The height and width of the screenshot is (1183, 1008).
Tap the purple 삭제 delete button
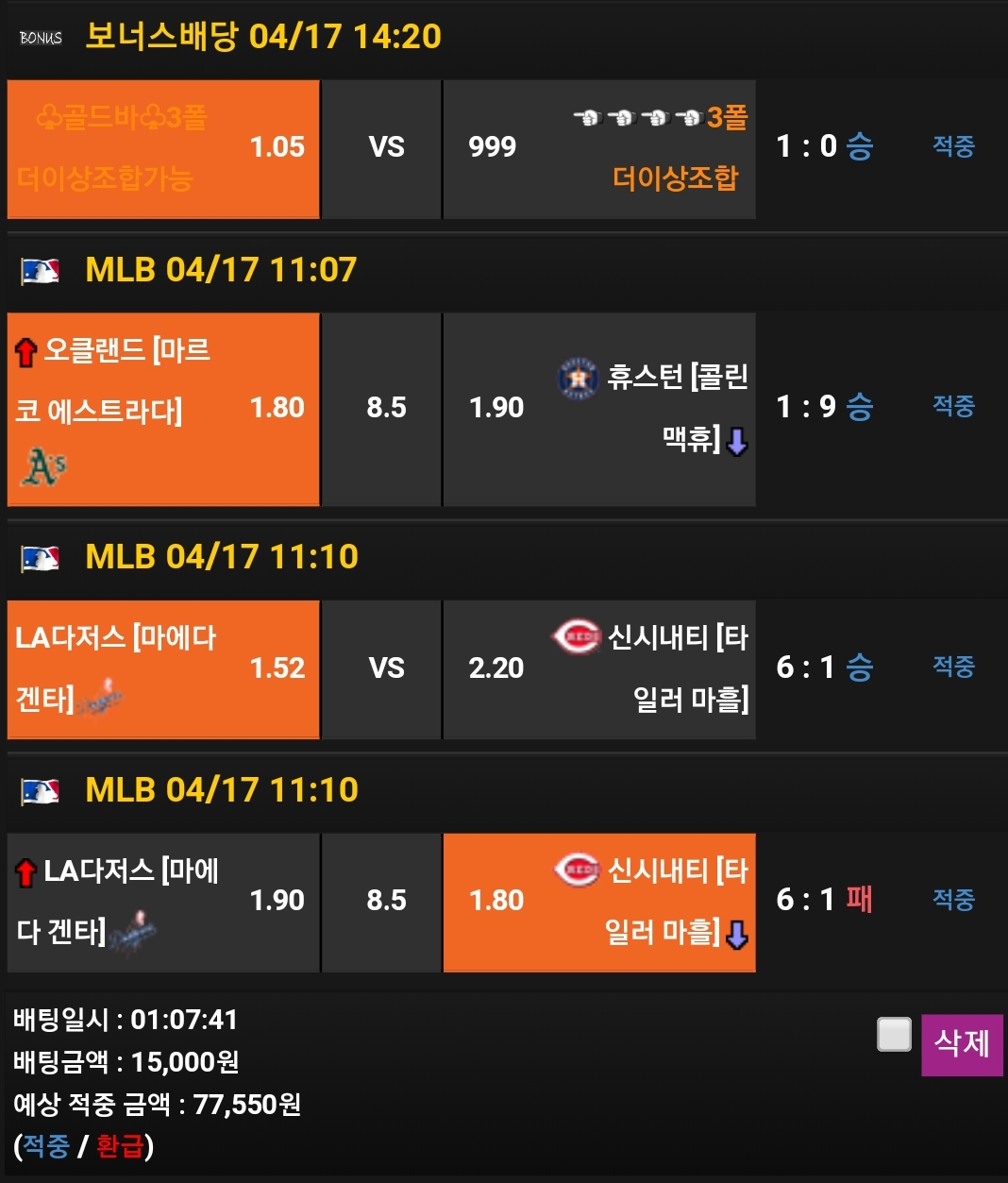pyautogui.click(x=961, y=1044)
